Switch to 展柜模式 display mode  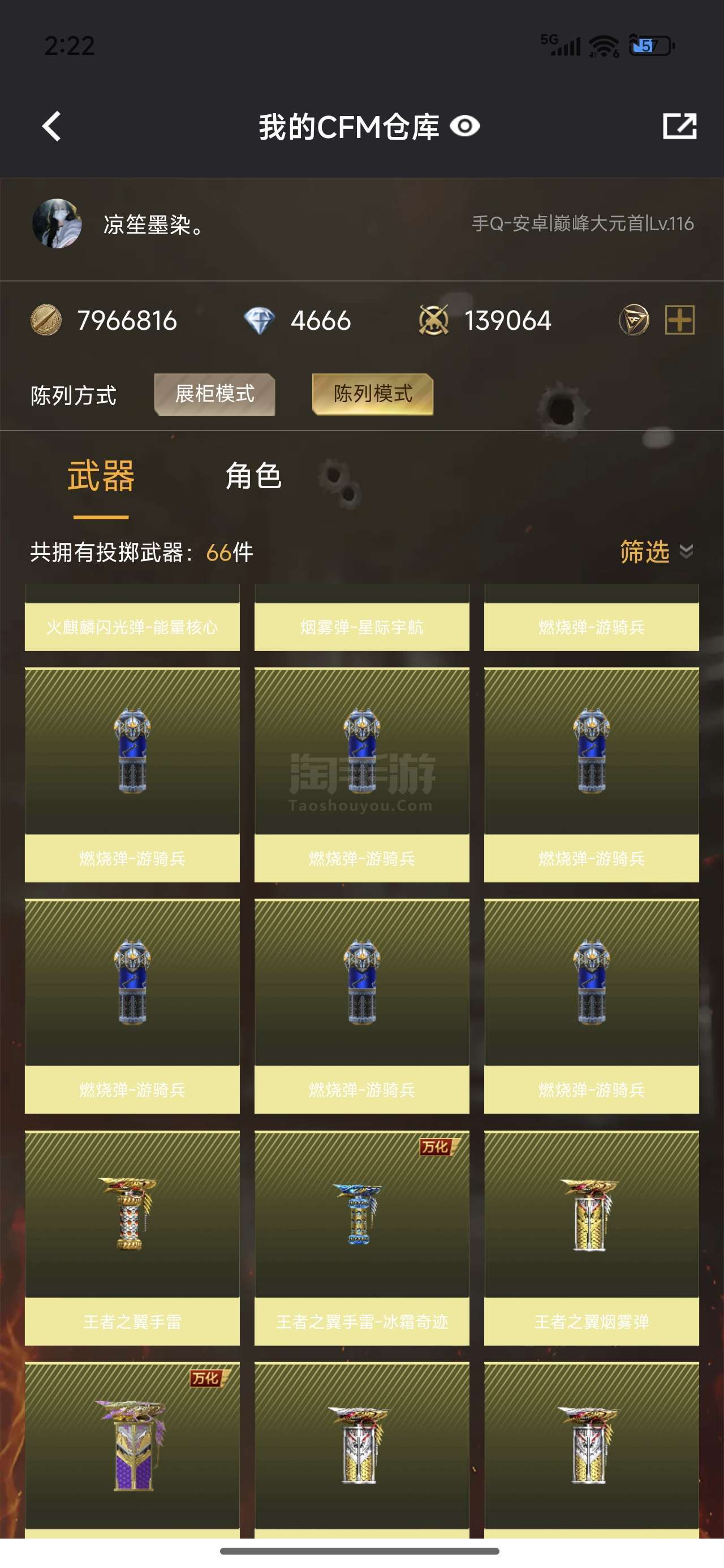[x=214, y=394]
